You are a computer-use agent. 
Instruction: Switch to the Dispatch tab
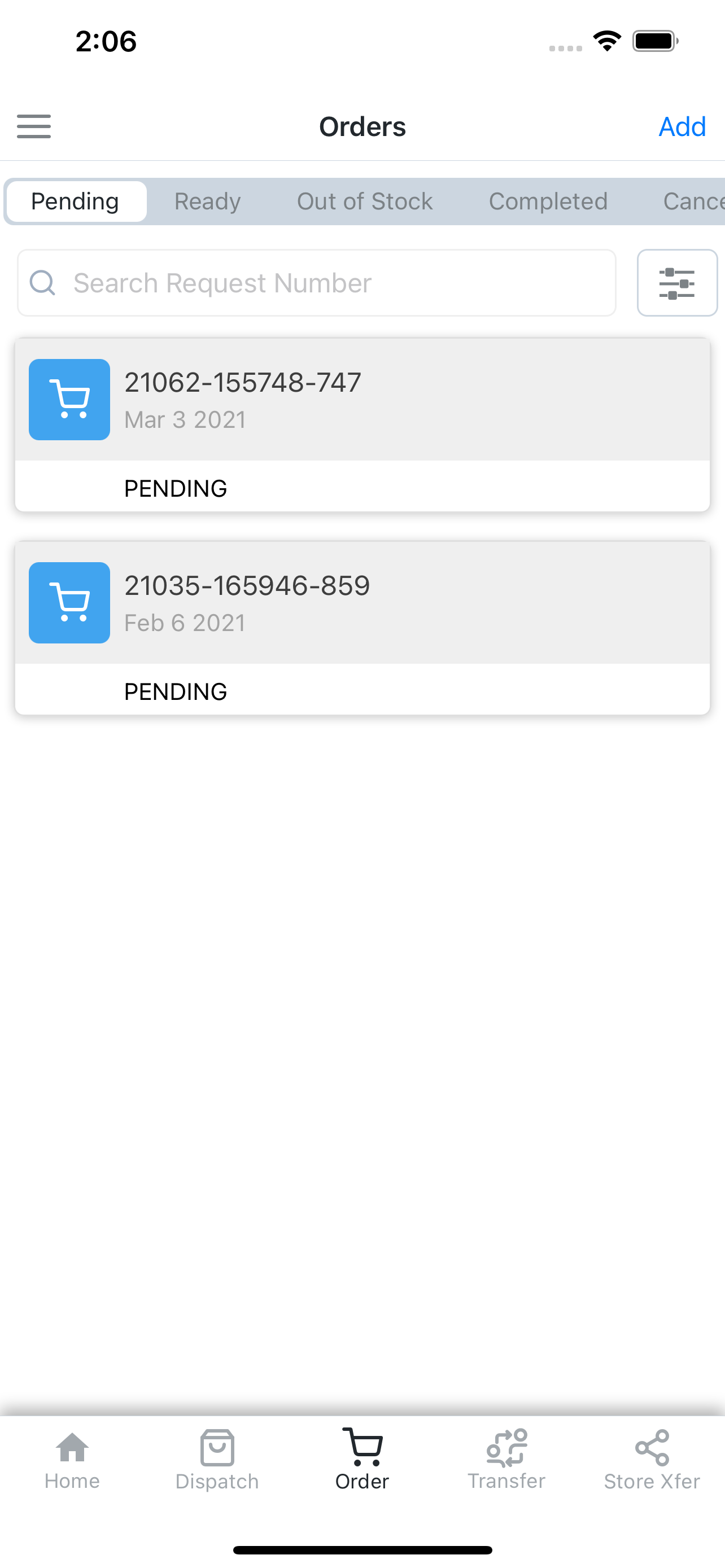(217, 1460)
